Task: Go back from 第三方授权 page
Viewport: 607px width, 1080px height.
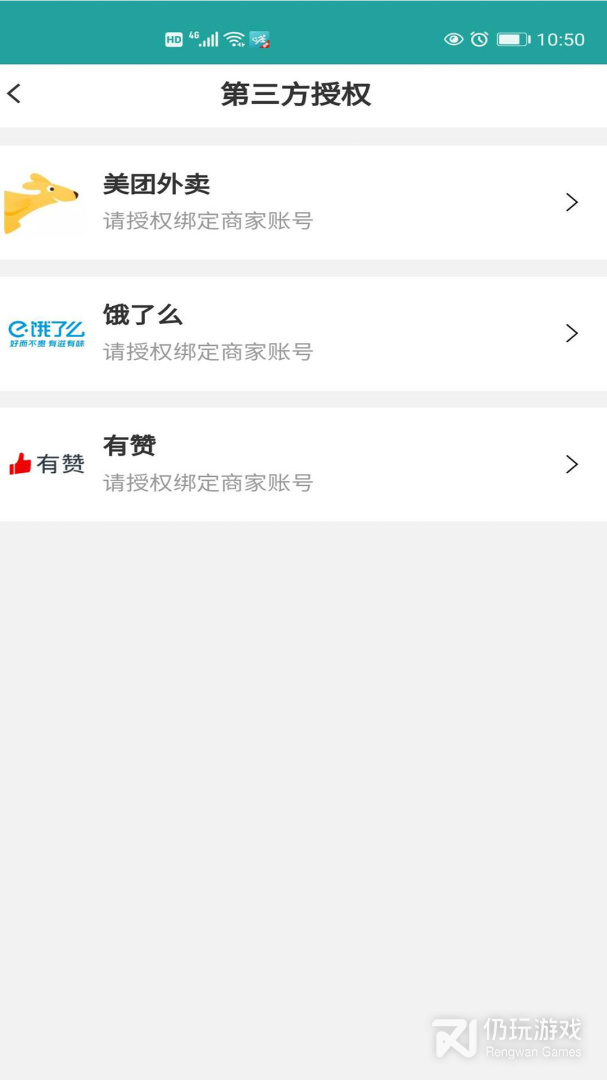Action: coord(15,94)
